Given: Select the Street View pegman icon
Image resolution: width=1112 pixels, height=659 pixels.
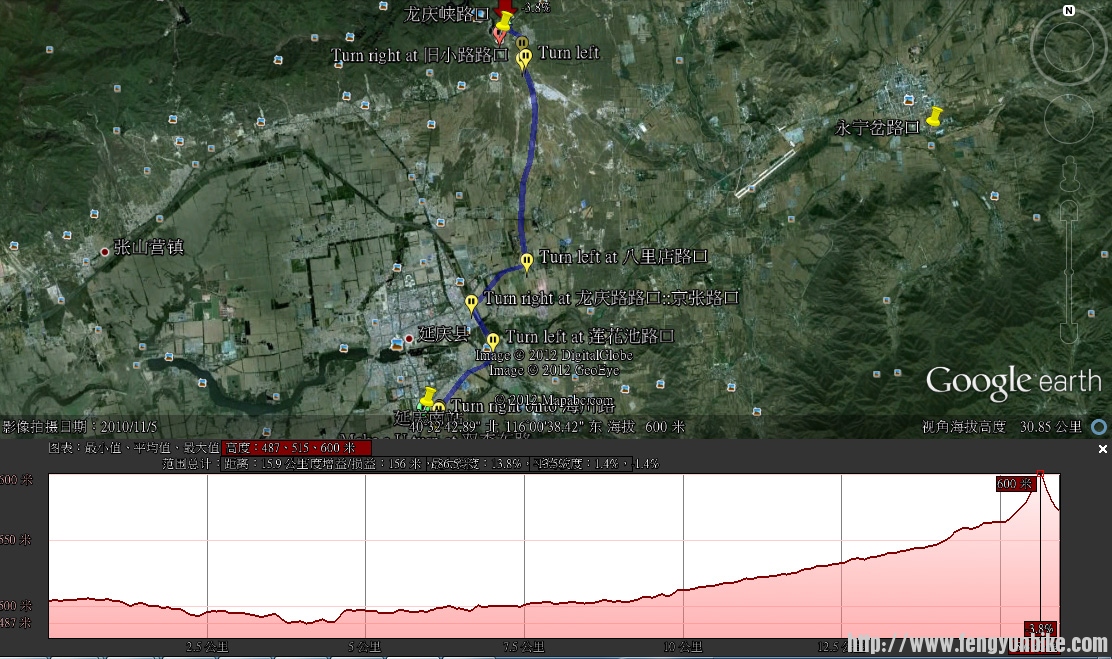Looking at the screenshot, I should [1070, 172].
